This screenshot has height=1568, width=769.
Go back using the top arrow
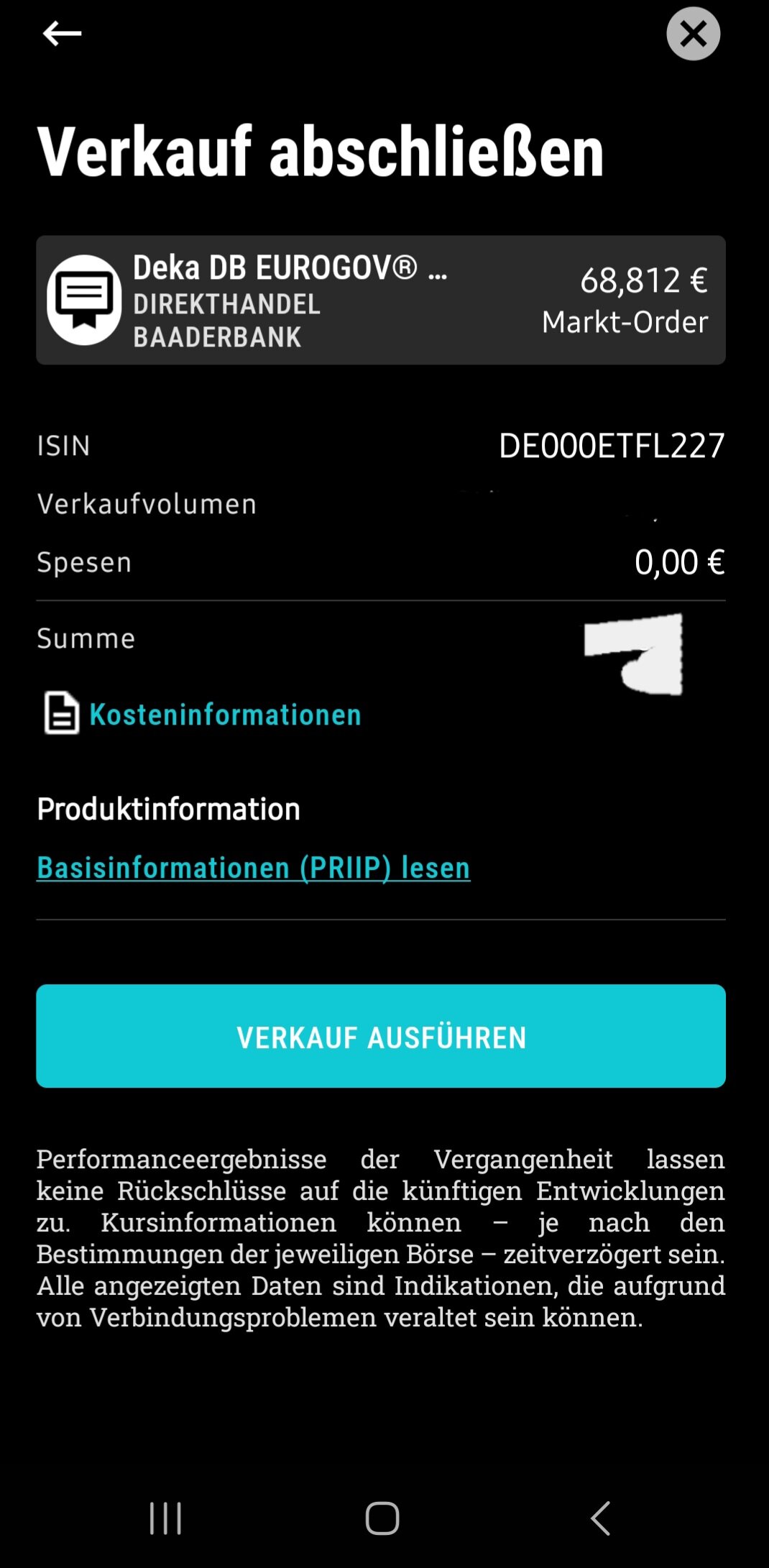click(62, 34)
